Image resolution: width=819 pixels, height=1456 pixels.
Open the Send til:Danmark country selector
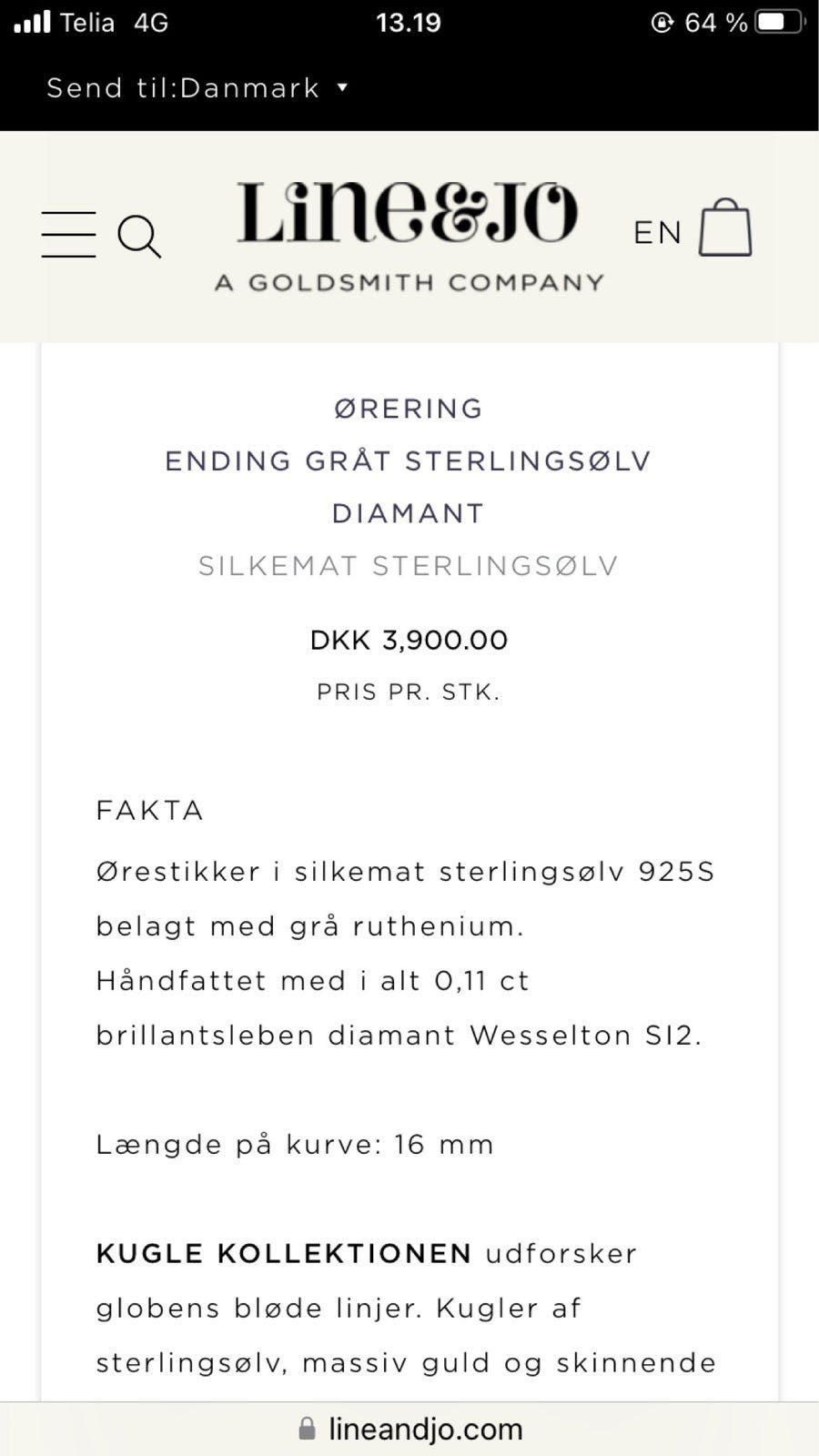pyautogui.click(x=182, y=87)
